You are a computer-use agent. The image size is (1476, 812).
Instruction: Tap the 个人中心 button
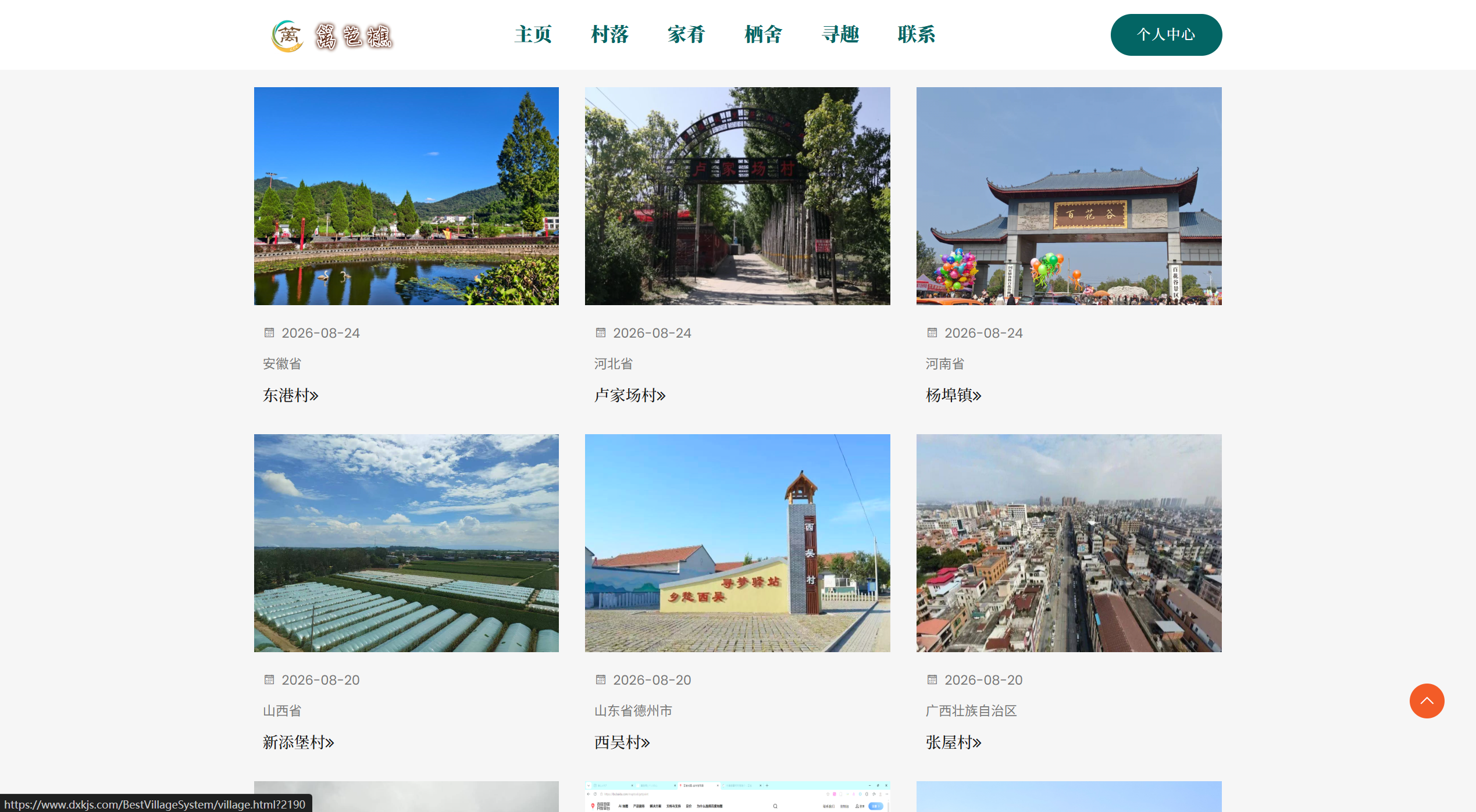coord(1166,35)
